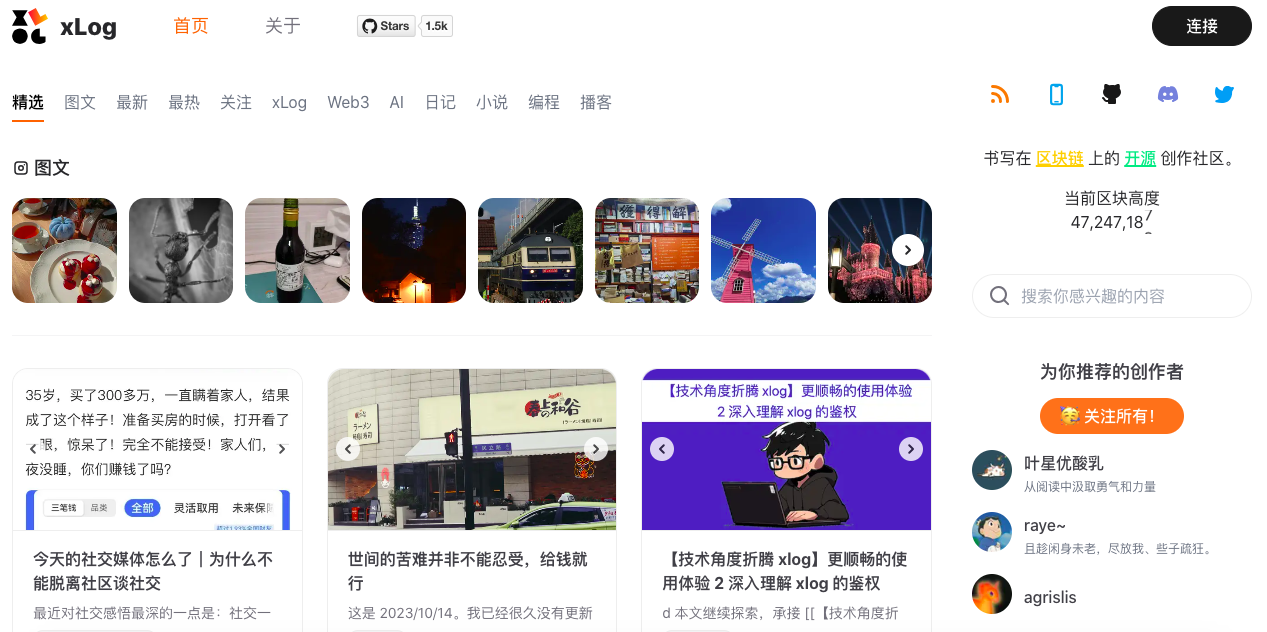Tap the 连接 connect button
1267x632 pixels.
point(1201,26)
